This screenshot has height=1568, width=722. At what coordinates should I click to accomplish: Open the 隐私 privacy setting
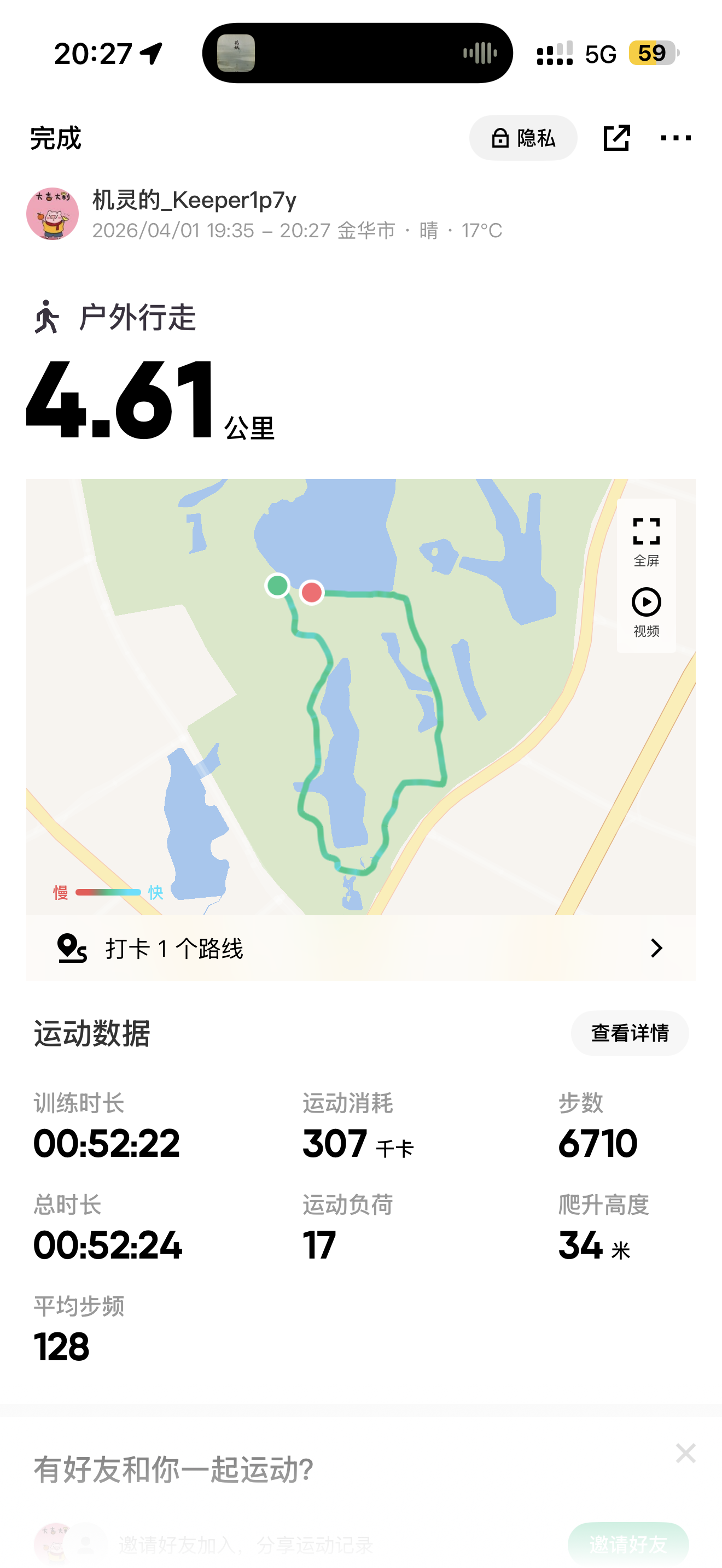523,138
